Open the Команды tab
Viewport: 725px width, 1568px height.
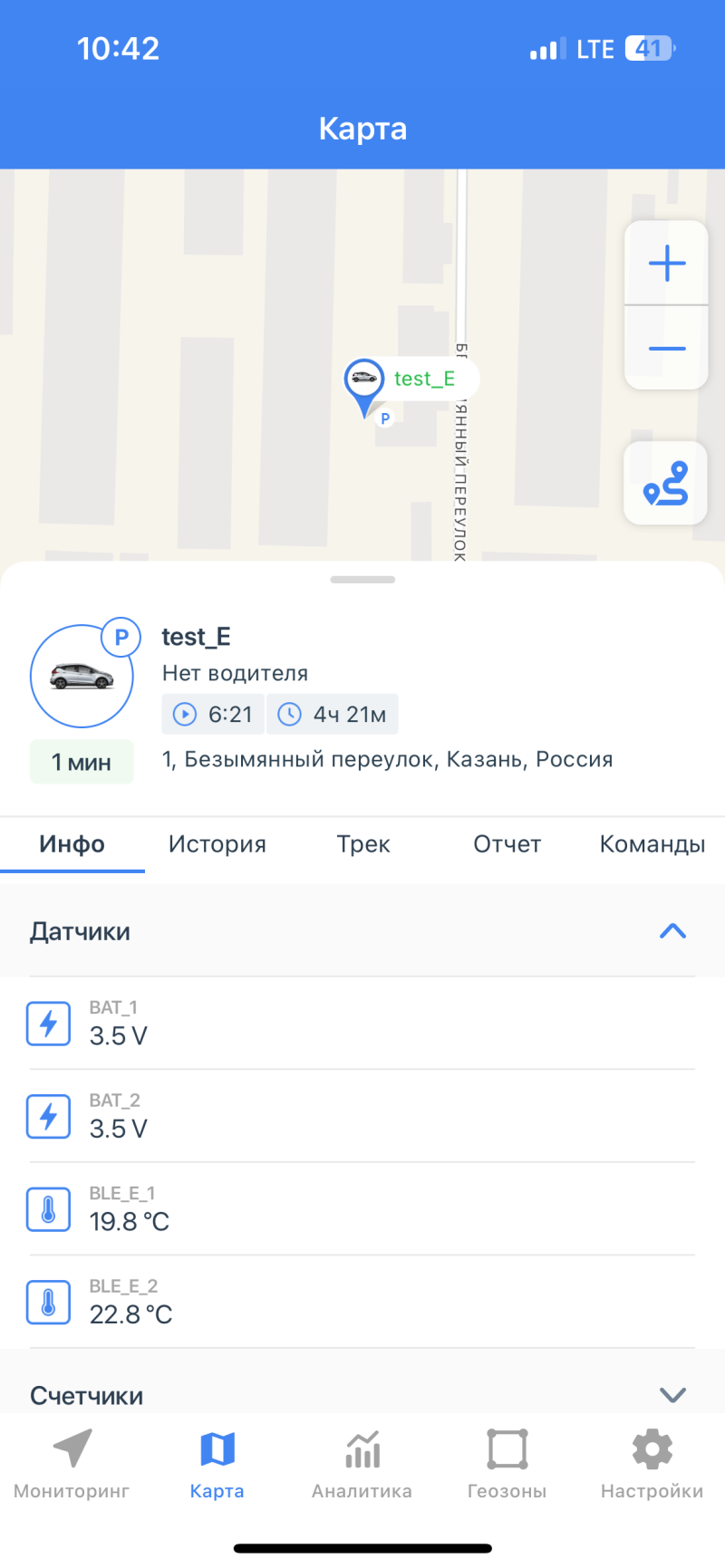point(652,844)
